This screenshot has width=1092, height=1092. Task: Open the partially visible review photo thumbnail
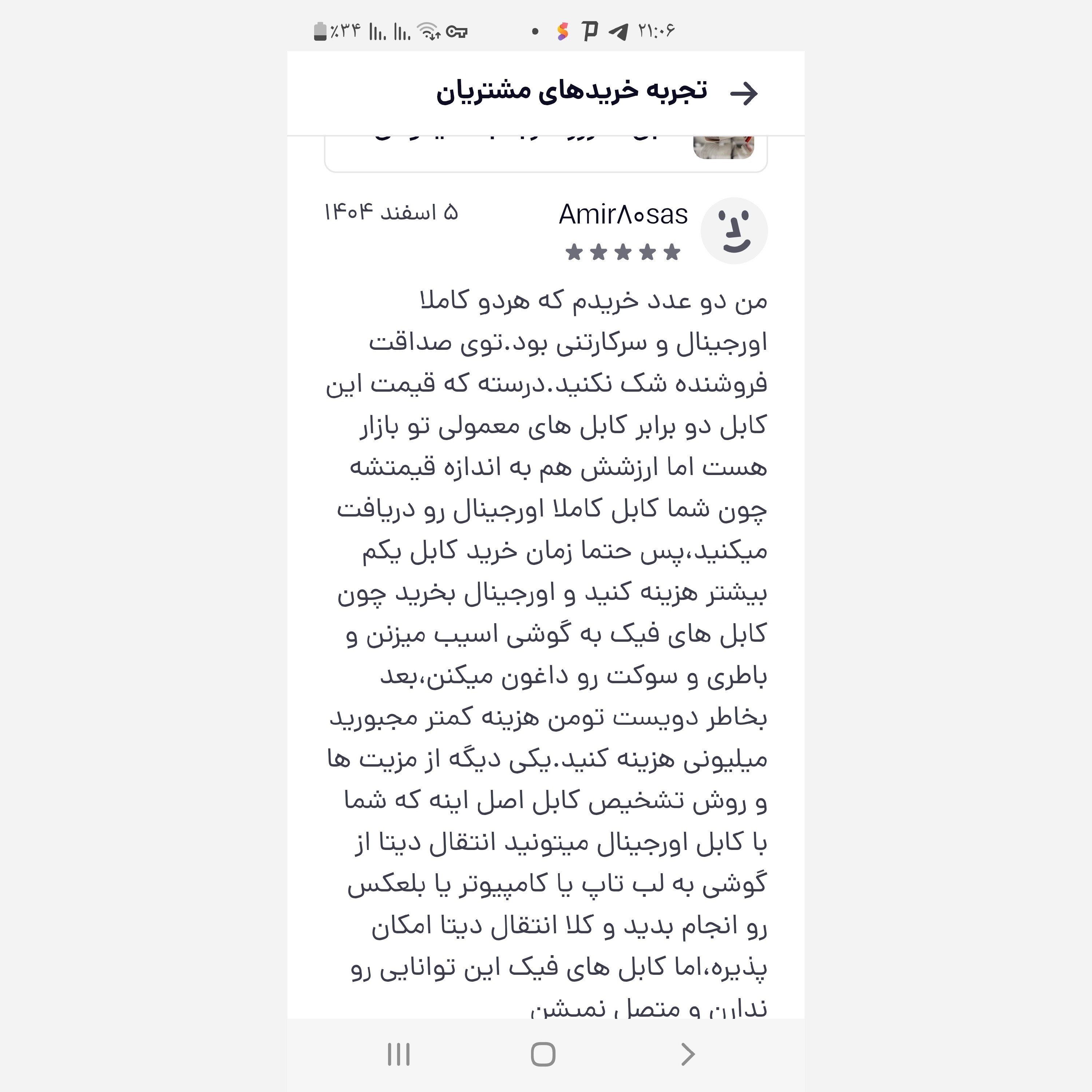point(724,147)
